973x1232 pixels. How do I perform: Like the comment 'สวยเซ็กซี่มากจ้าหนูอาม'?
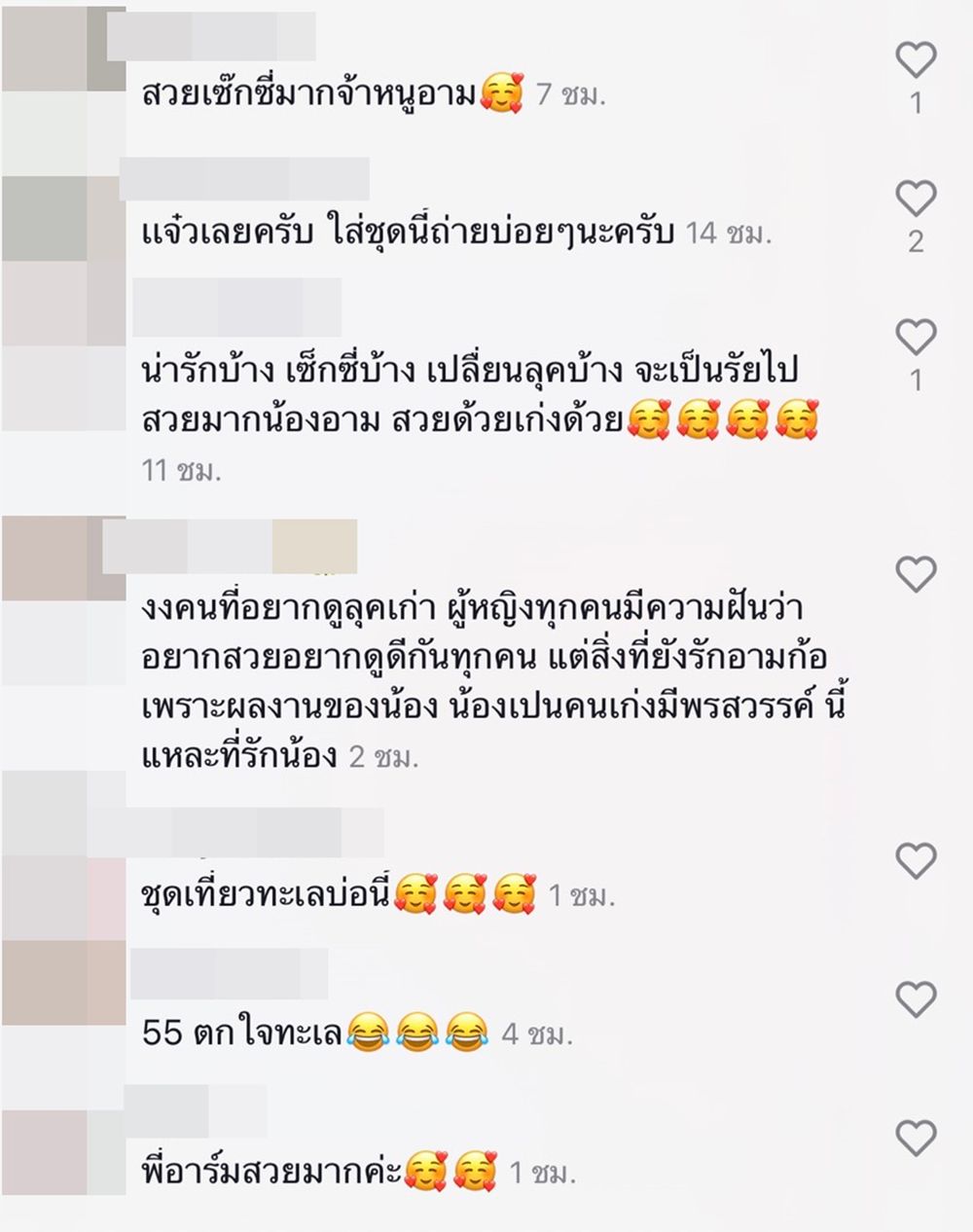point(915,60)
